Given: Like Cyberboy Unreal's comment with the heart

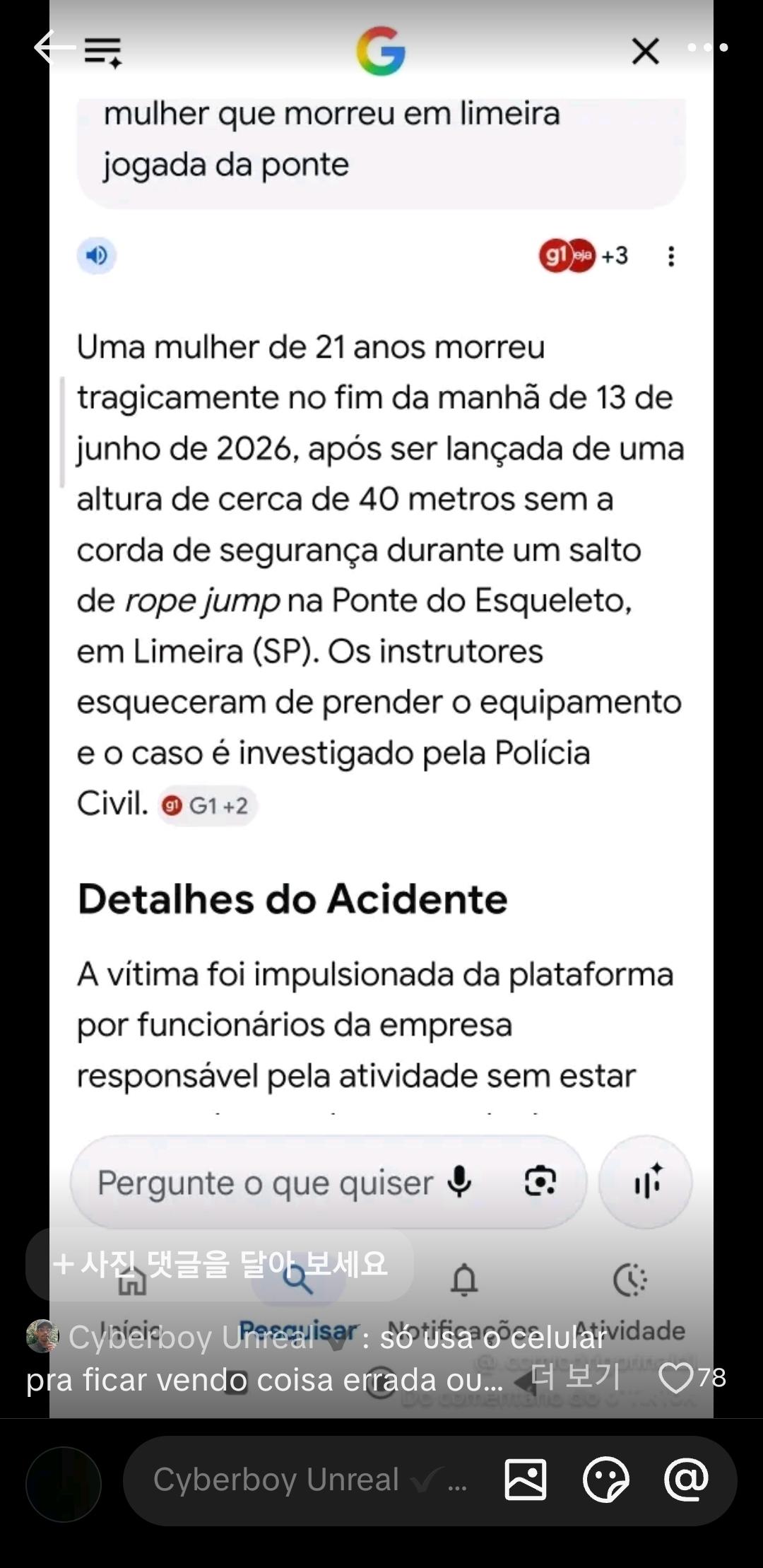Looking at the screenshot, I should (676, 1377).
